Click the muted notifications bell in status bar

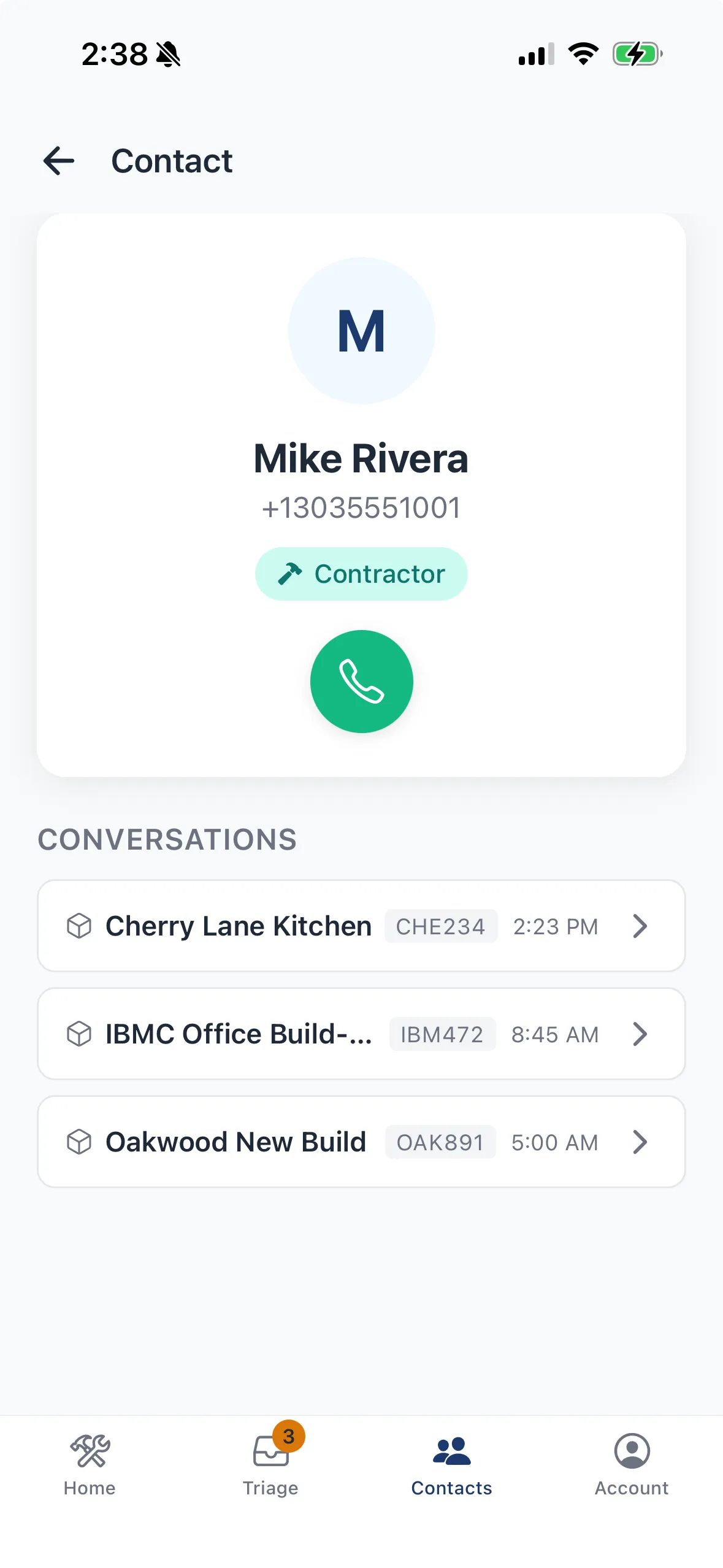(167, 54)
